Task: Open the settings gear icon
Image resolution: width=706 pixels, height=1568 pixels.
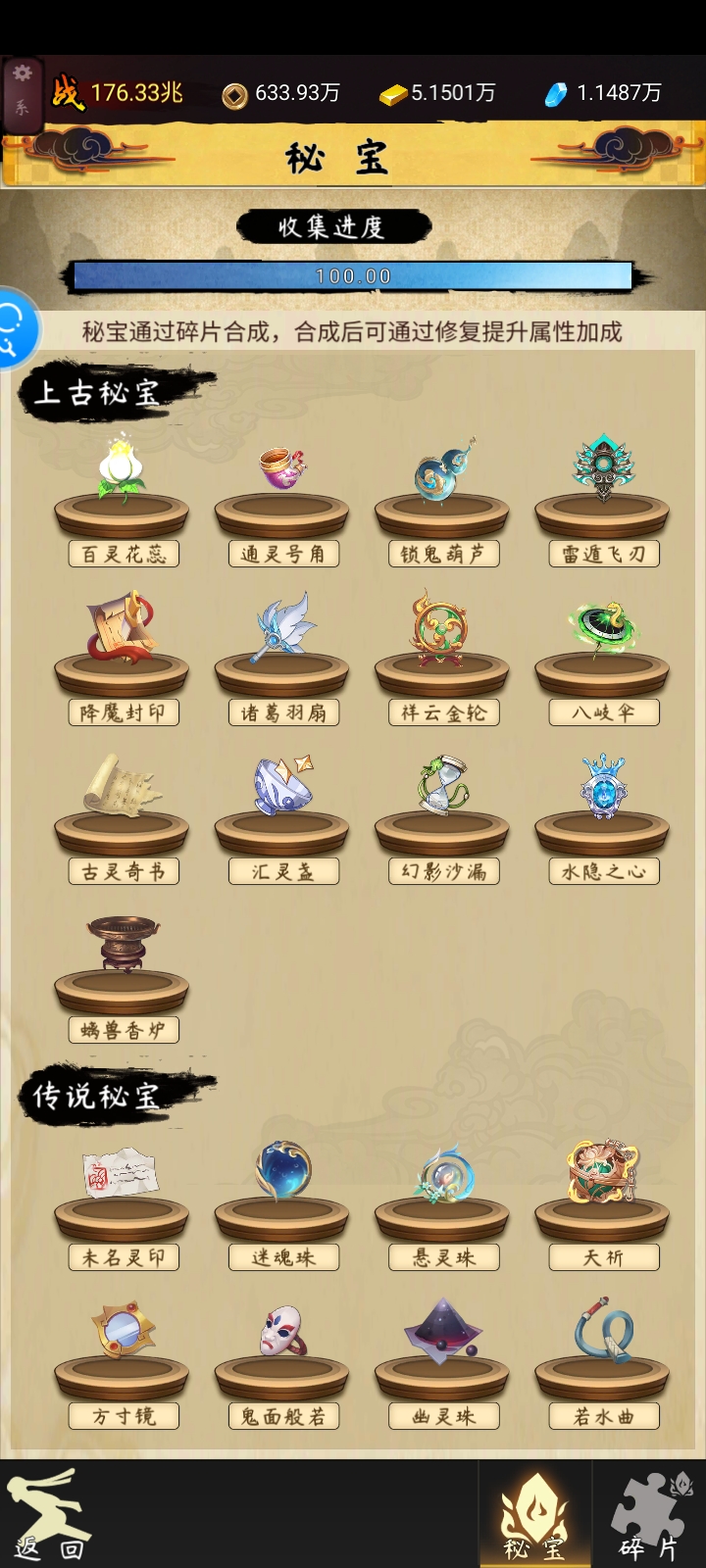Action: (x=22, y=75)
